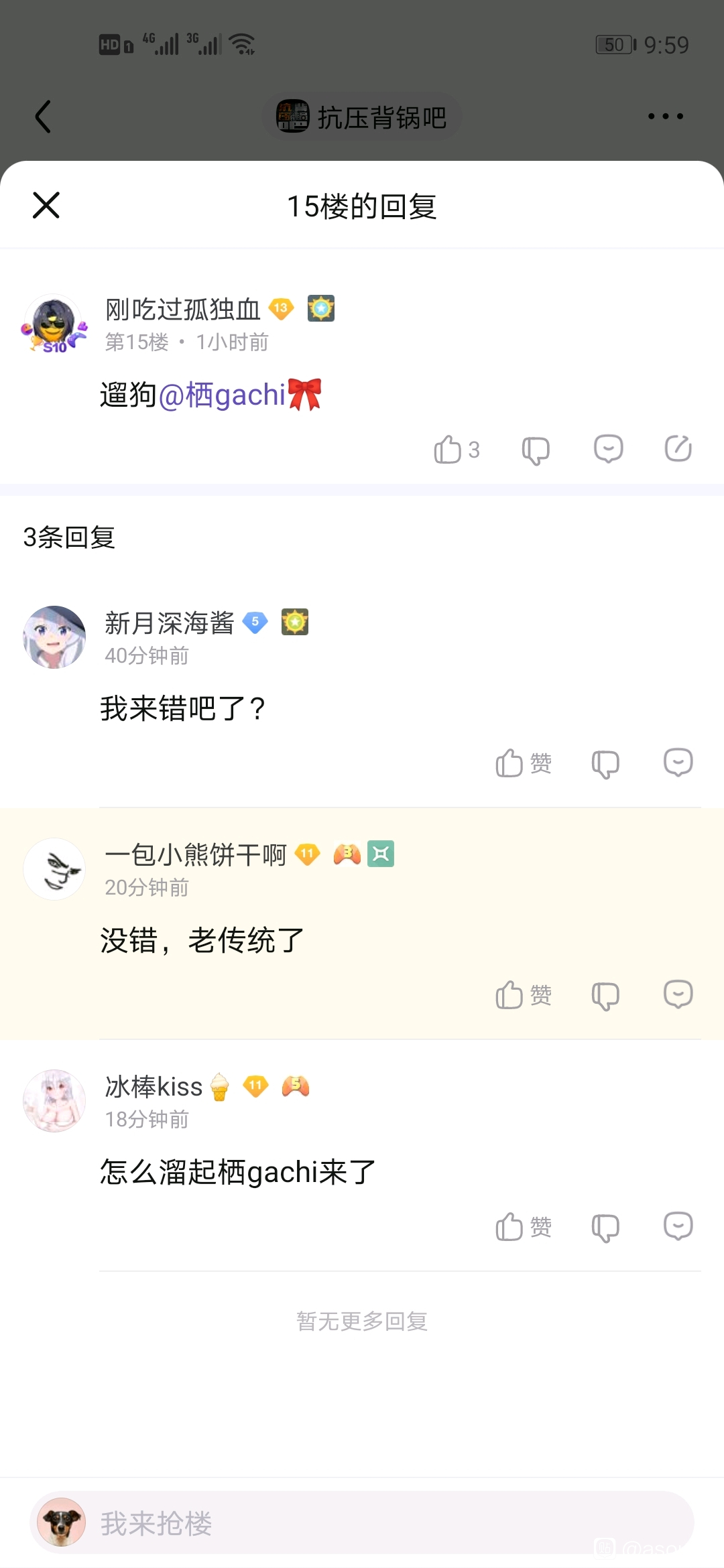The image size is (724, 1568).
Task: Close the 15楼 replies panel
Action: pos(46,205)
